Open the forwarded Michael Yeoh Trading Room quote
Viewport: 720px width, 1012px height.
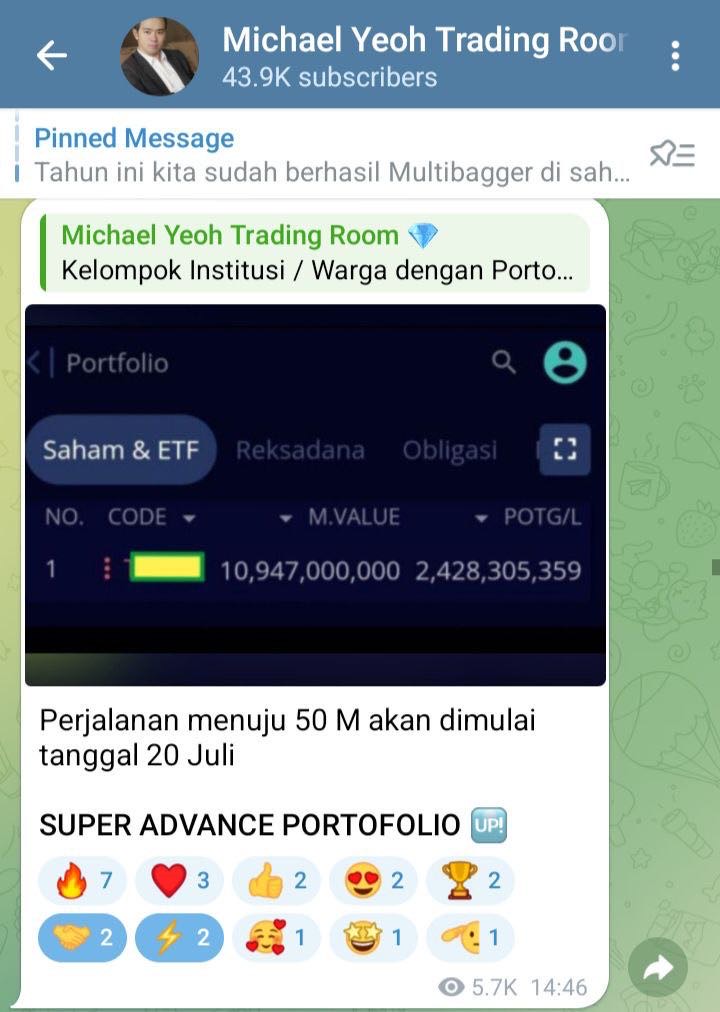click(x=315, y=250)
